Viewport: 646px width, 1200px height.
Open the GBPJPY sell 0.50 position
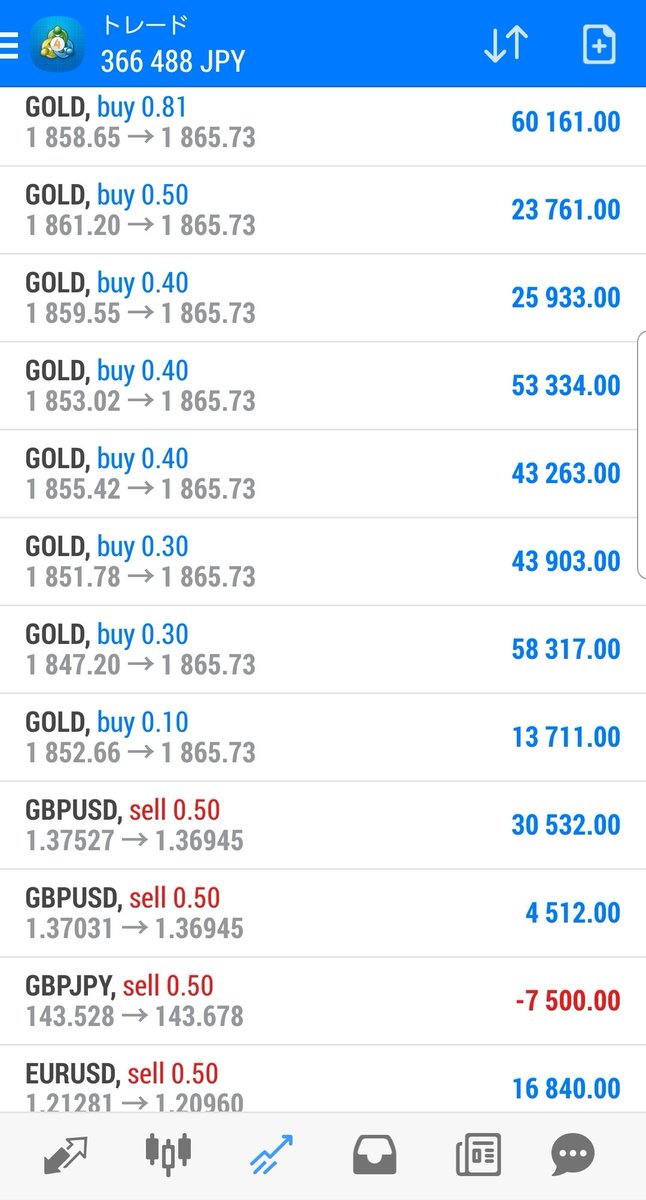click(322, 1001)
